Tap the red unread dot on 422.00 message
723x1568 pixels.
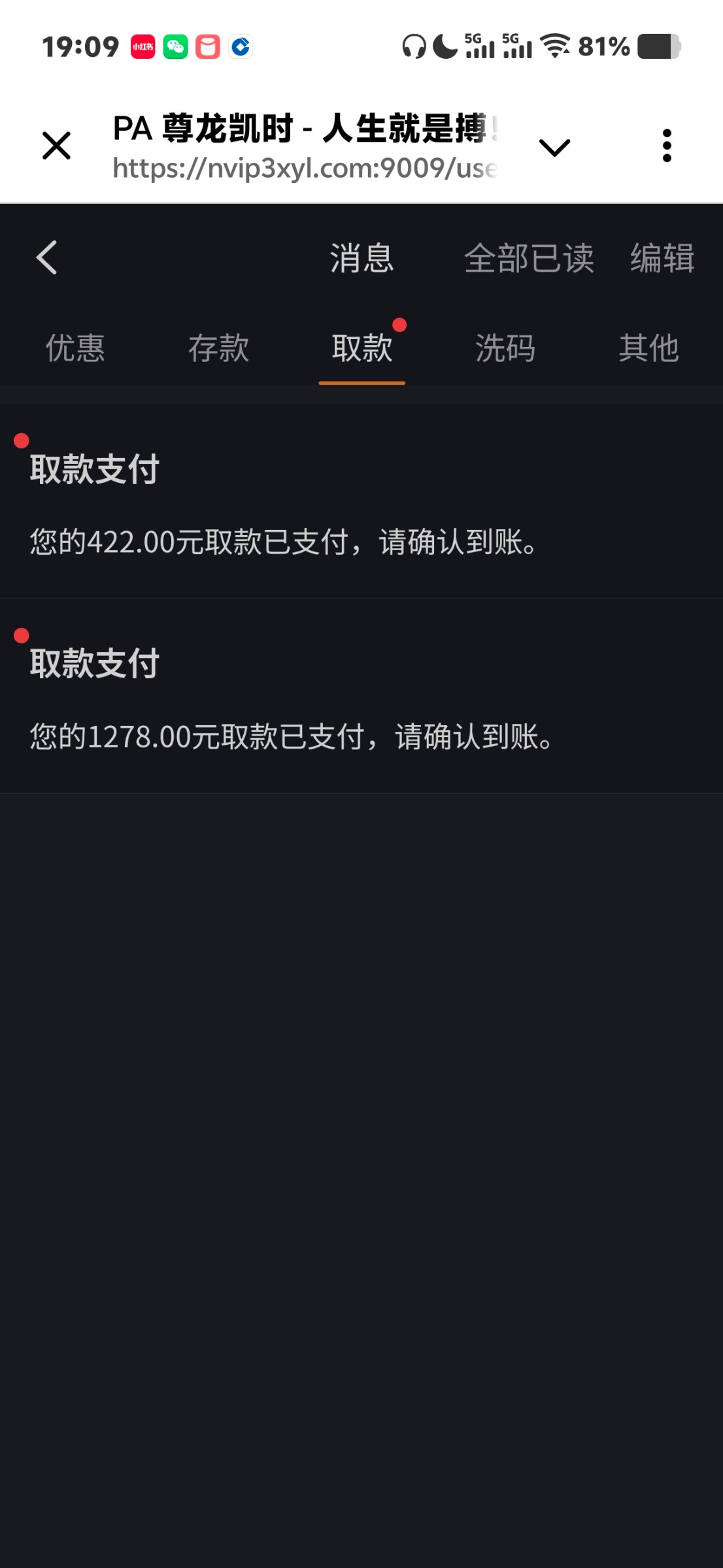click(22, 441)
